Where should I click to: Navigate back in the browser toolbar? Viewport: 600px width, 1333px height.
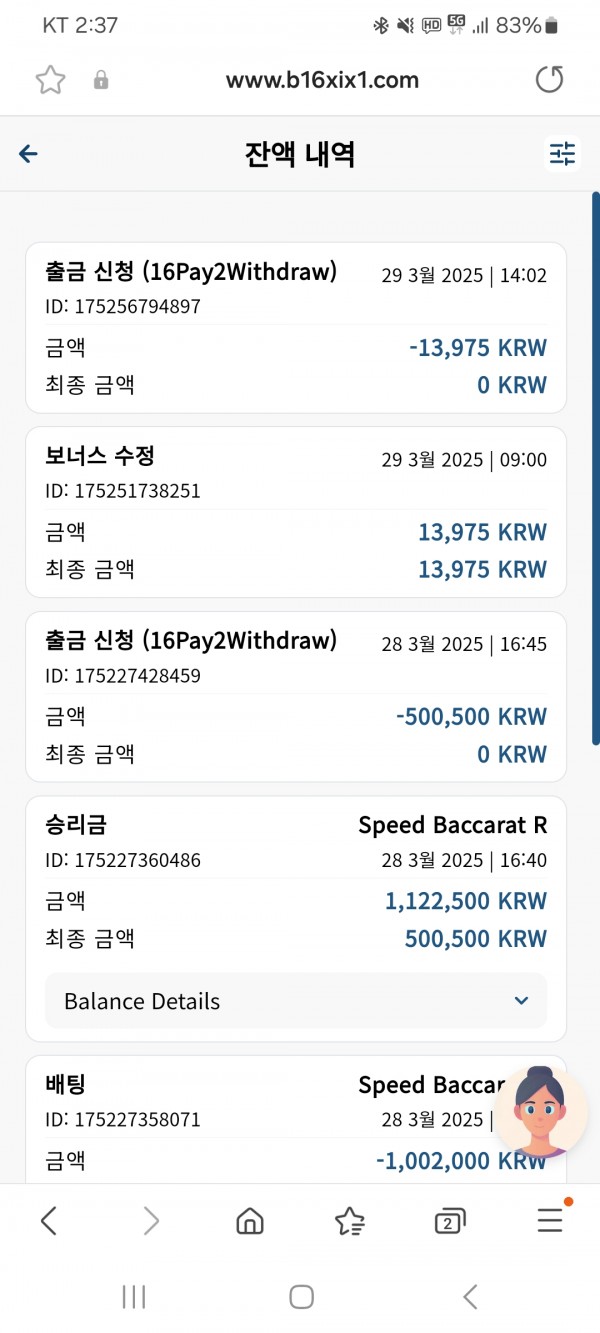click(48, 1220)
